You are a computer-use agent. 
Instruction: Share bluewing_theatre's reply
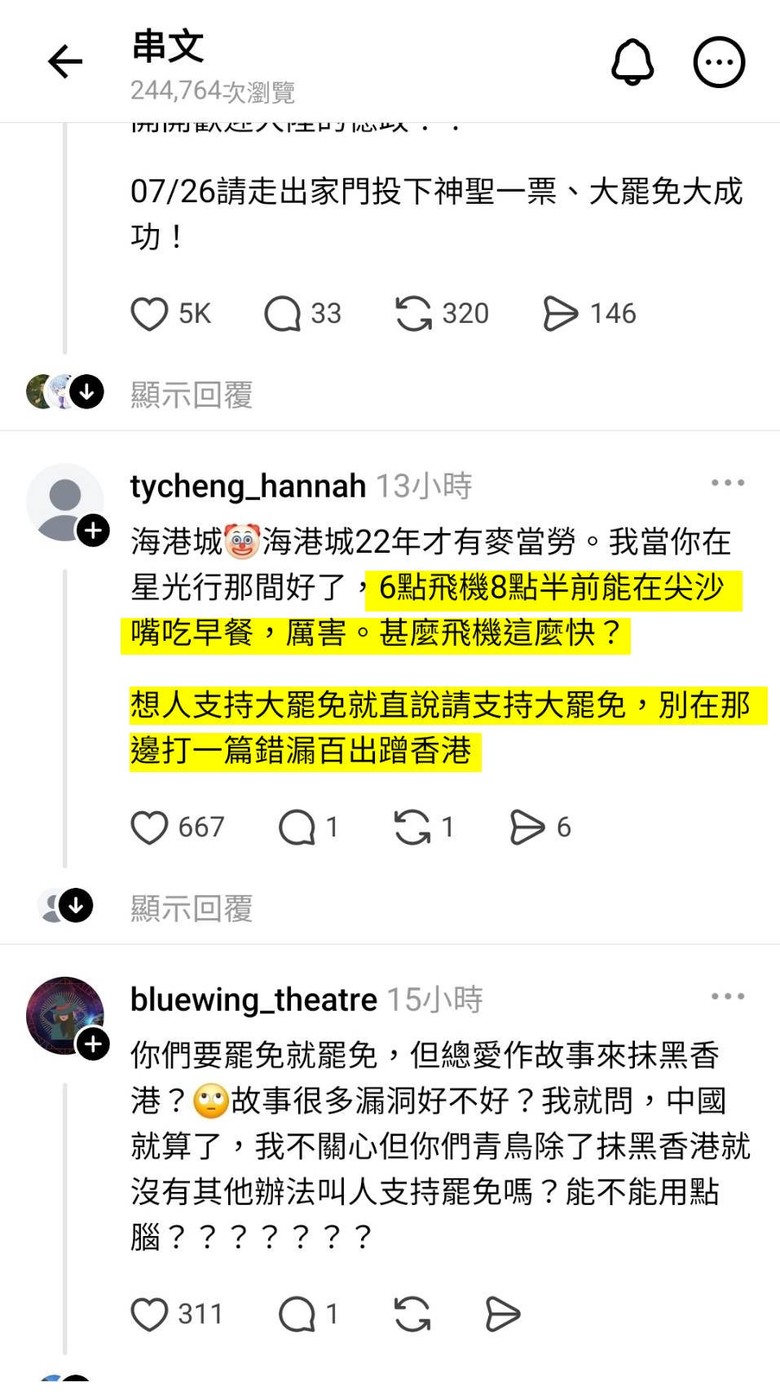pyautogui.click(x=503, y=1314)
